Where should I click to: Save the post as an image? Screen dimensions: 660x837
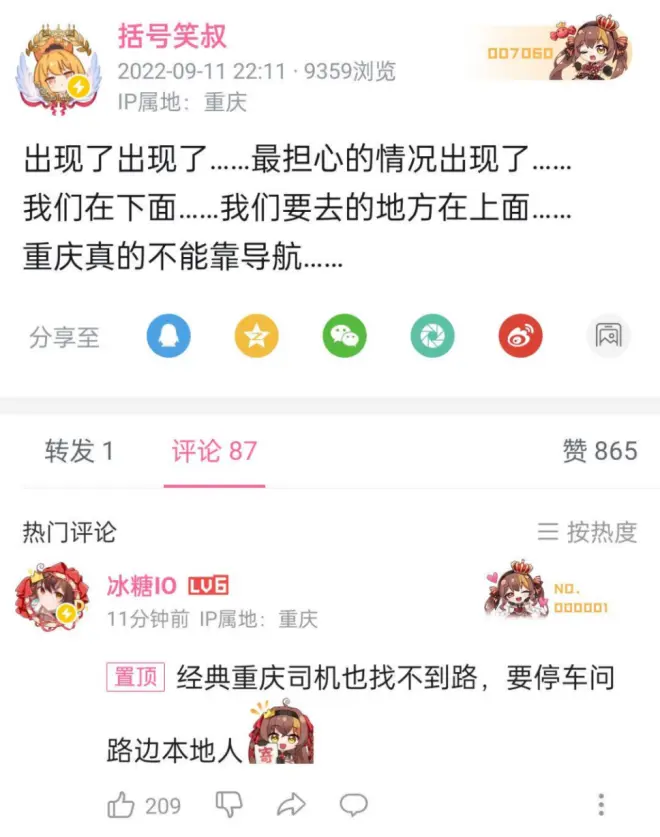607,336
